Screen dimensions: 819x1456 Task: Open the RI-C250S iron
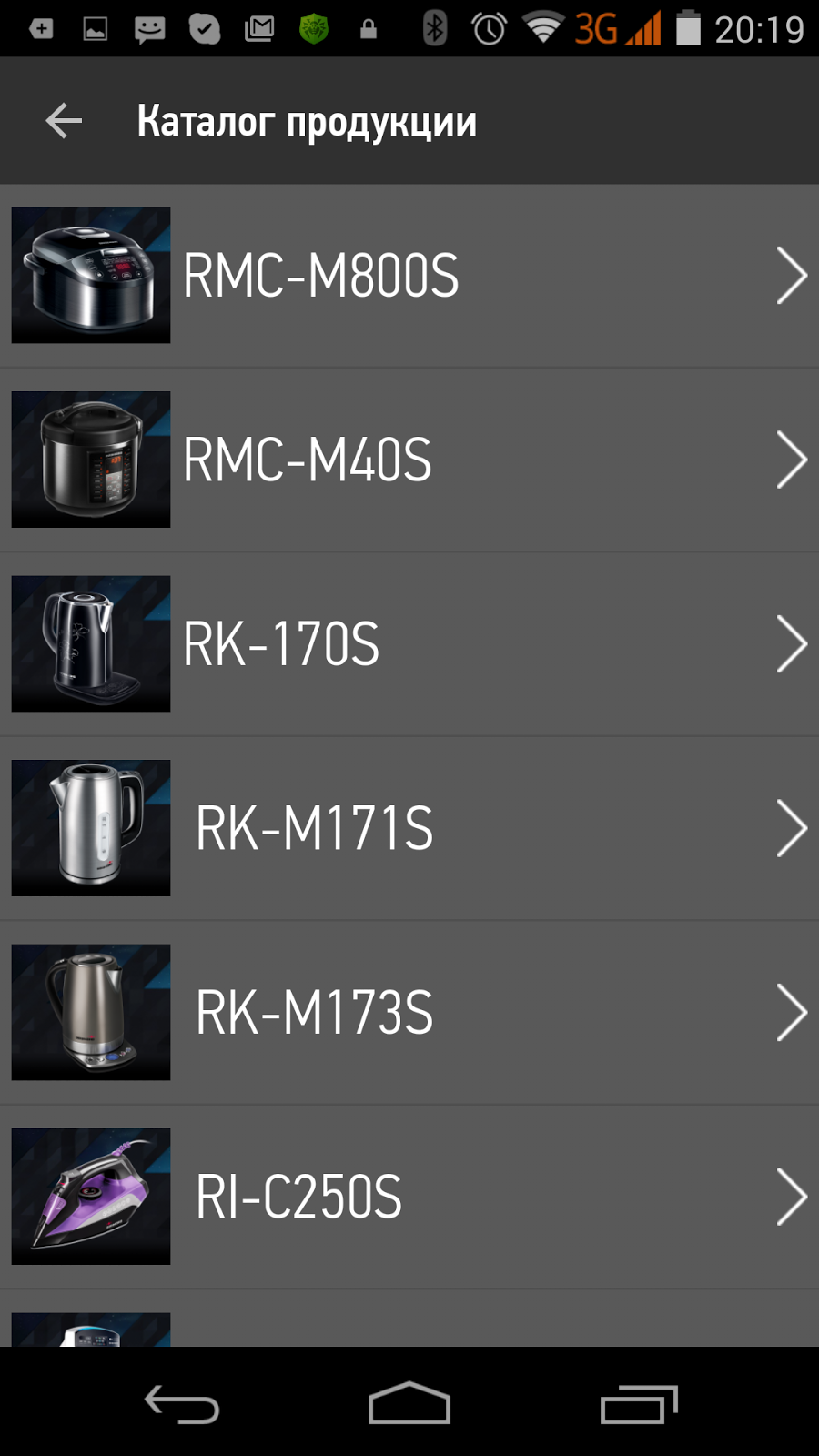(409, 1197)
